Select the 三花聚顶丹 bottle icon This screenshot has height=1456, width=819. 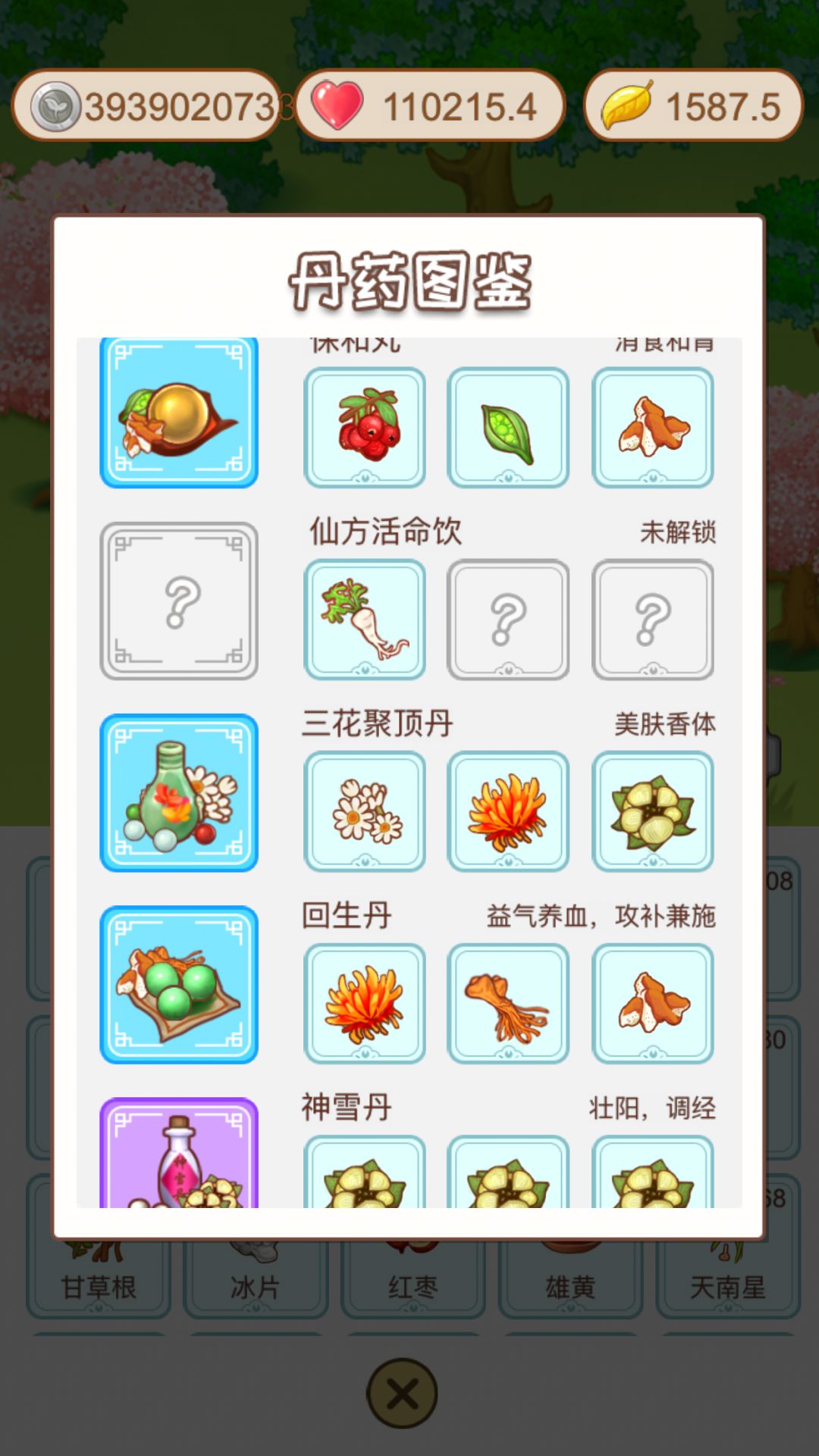tap(179, 792)
